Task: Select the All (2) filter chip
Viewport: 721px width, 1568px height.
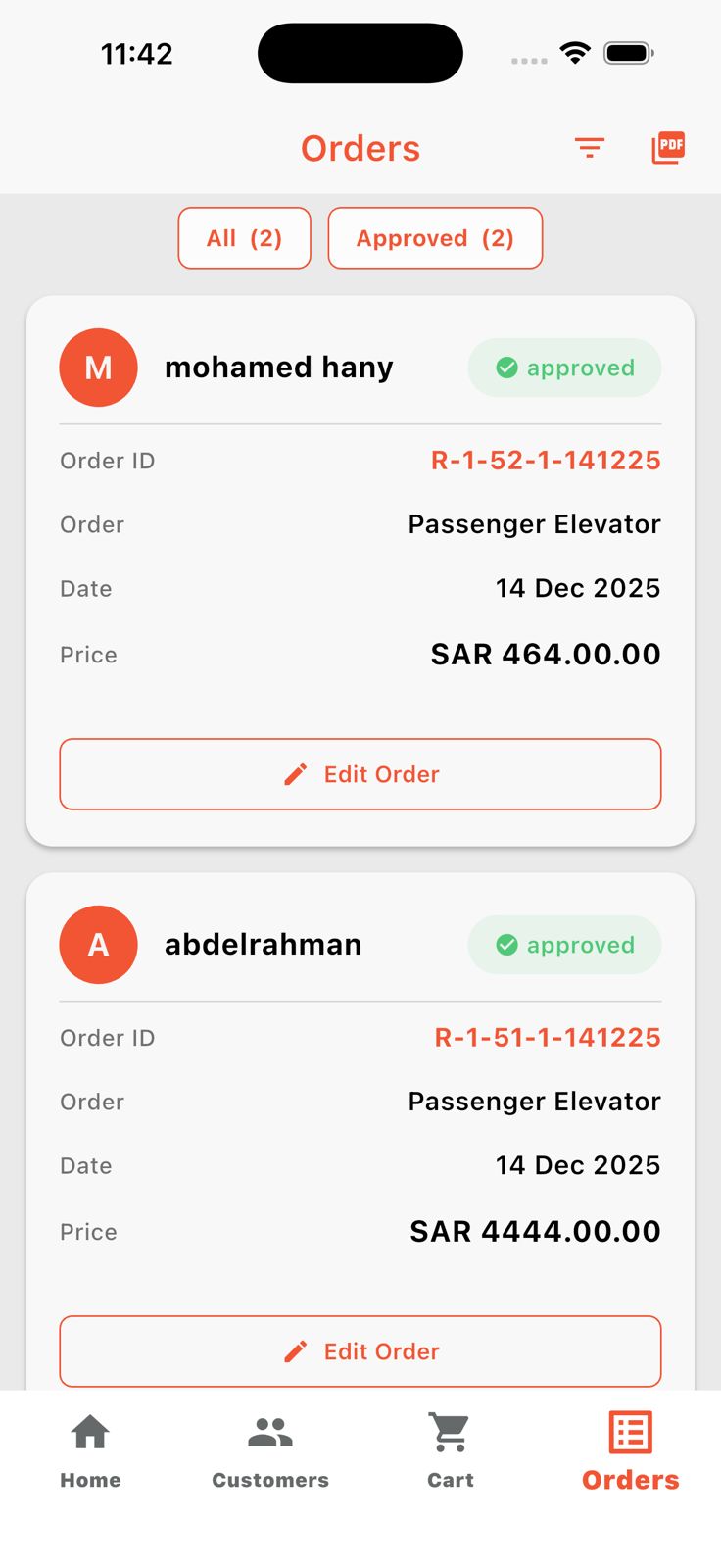Action: click(244, 238)
